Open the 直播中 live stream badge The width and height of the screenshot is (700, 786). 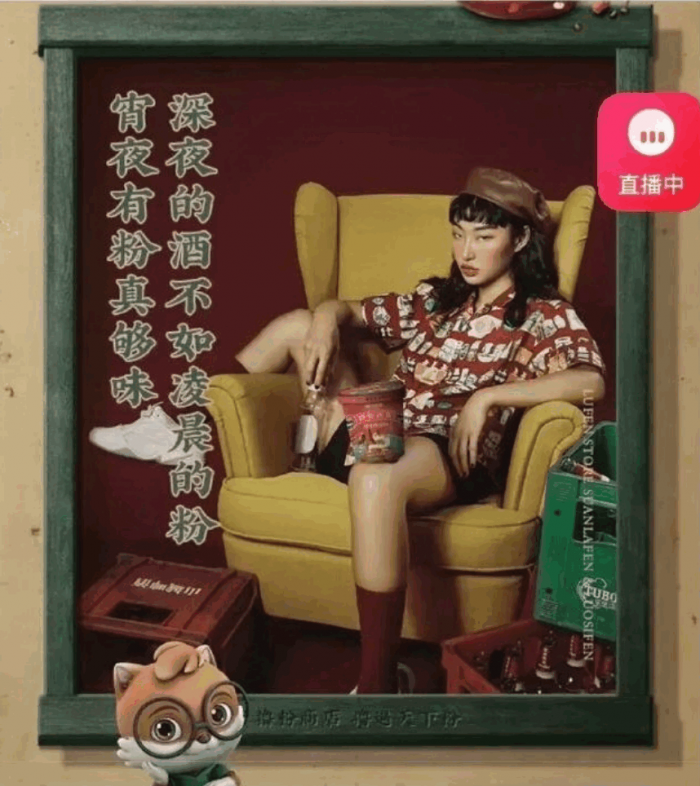tap(649, 152)
